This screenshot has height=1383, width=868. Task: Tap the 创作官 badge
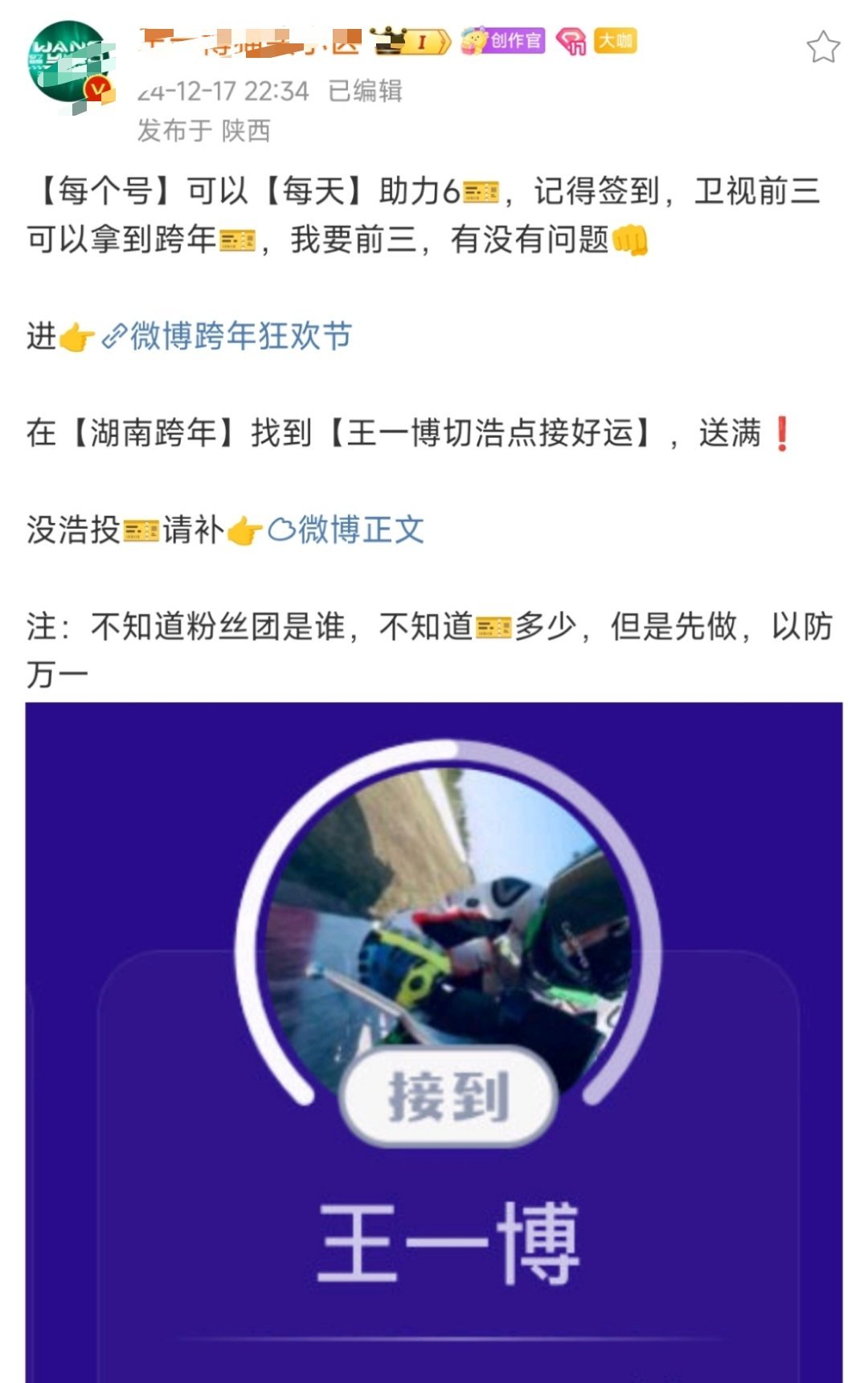click(504, 40)
